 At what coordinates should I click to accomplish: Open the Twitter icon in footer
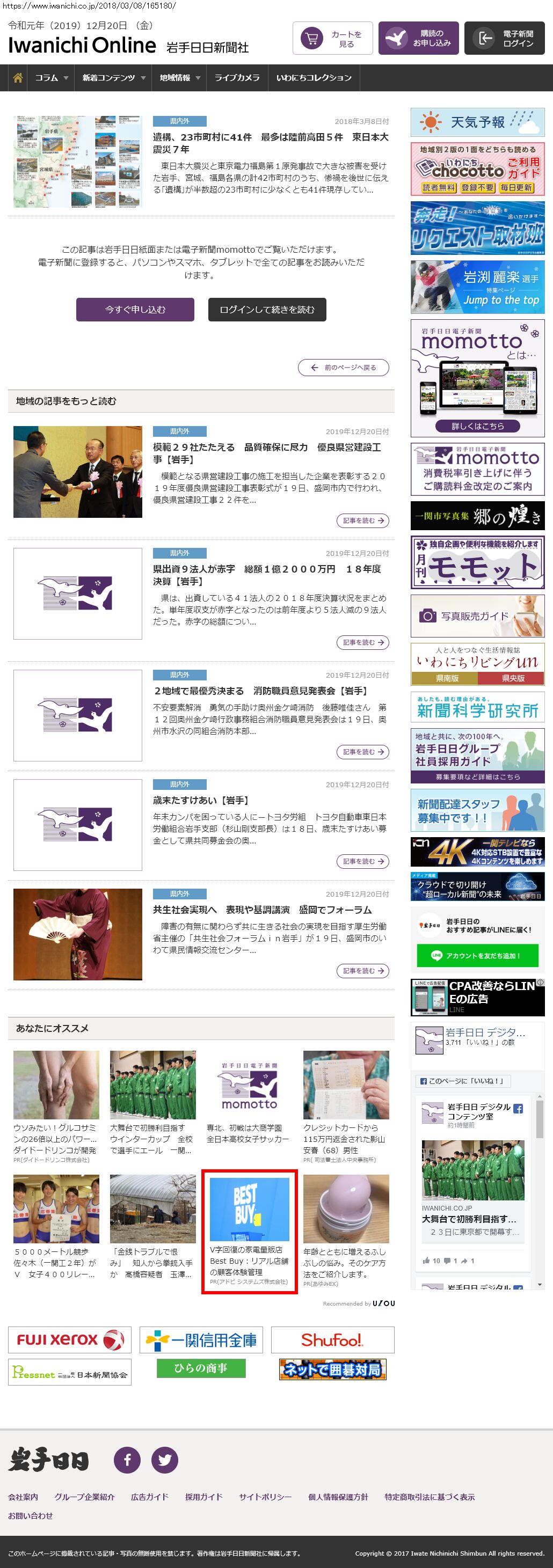point(164,1460)
